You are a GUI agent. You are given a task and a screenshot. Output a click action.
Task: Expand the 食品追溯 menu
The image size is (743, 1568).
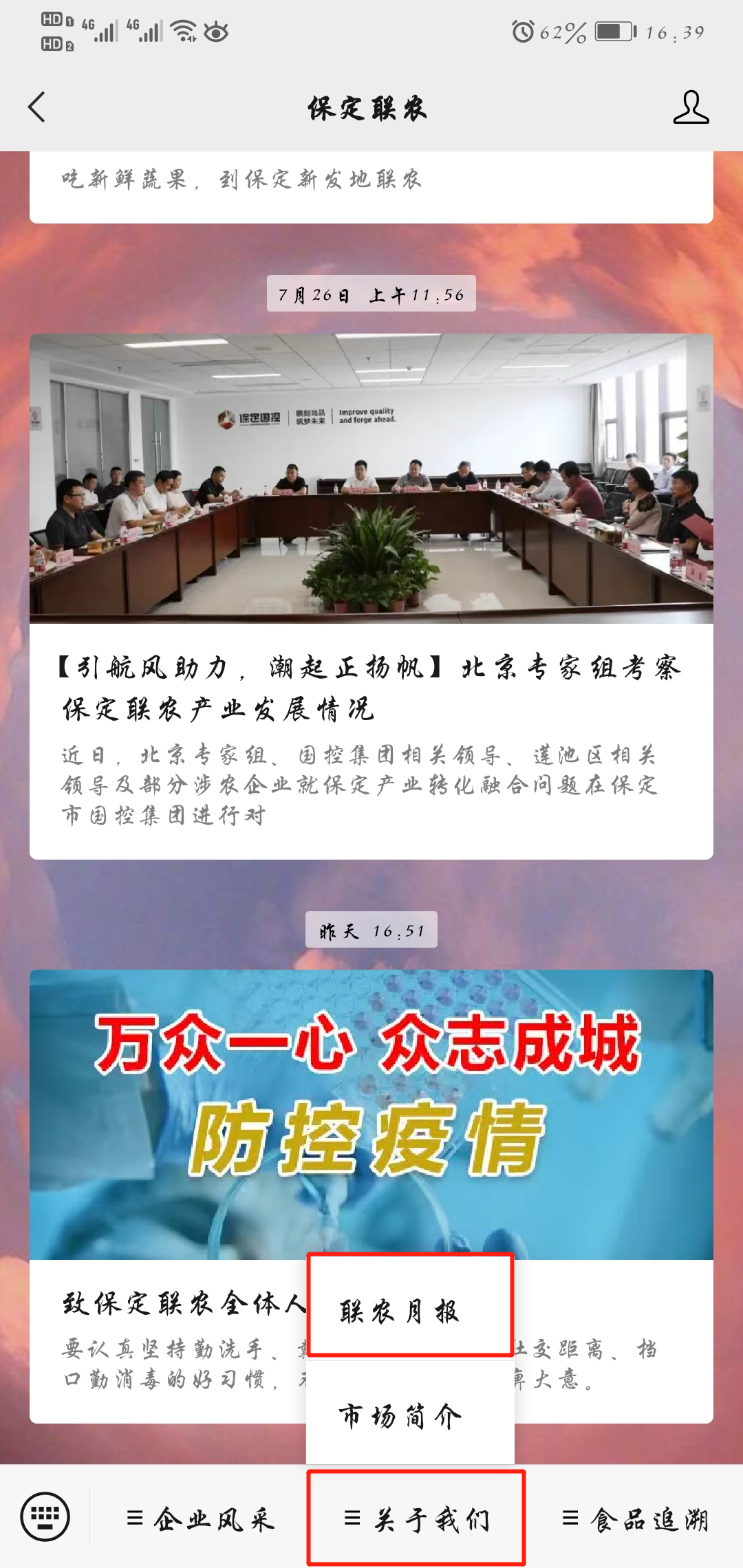point(634,1518)
